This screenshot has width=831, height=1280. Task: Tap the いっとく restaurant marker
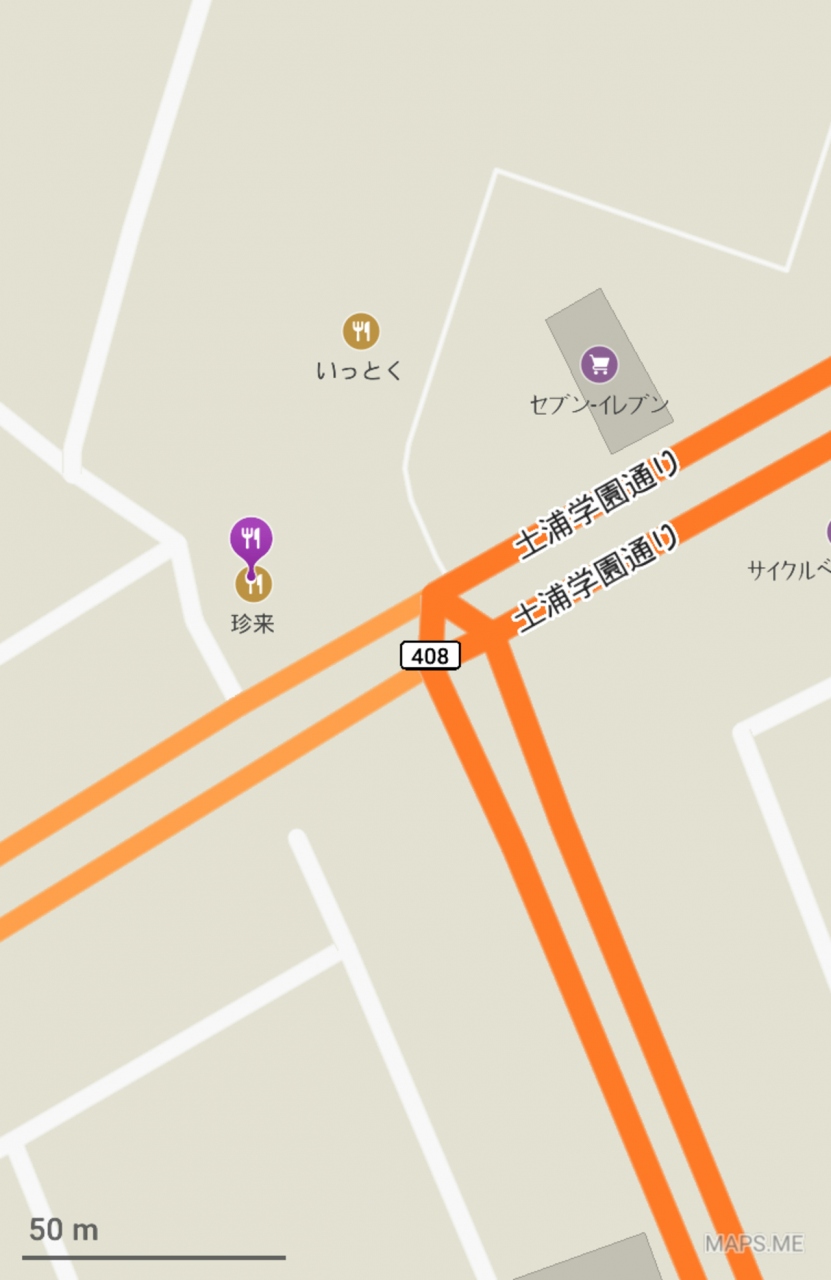361,331
